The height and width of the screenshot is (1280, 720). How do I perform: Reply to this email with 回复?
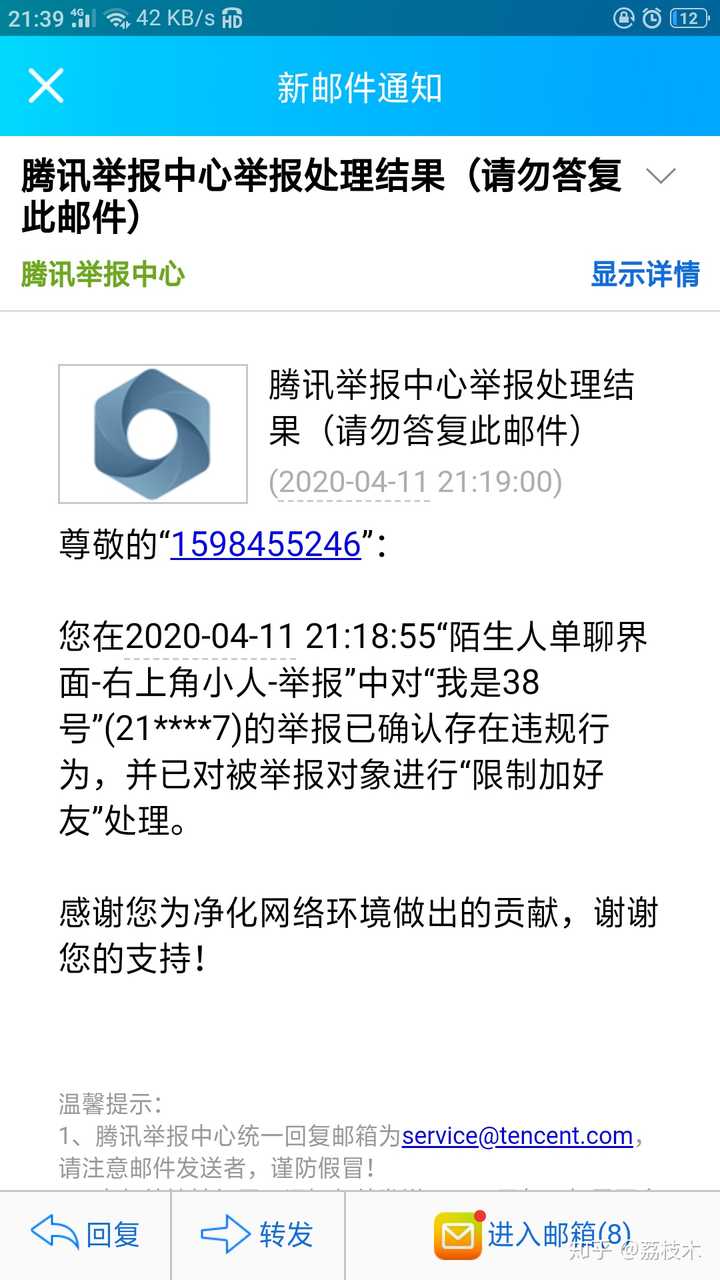86,1235
